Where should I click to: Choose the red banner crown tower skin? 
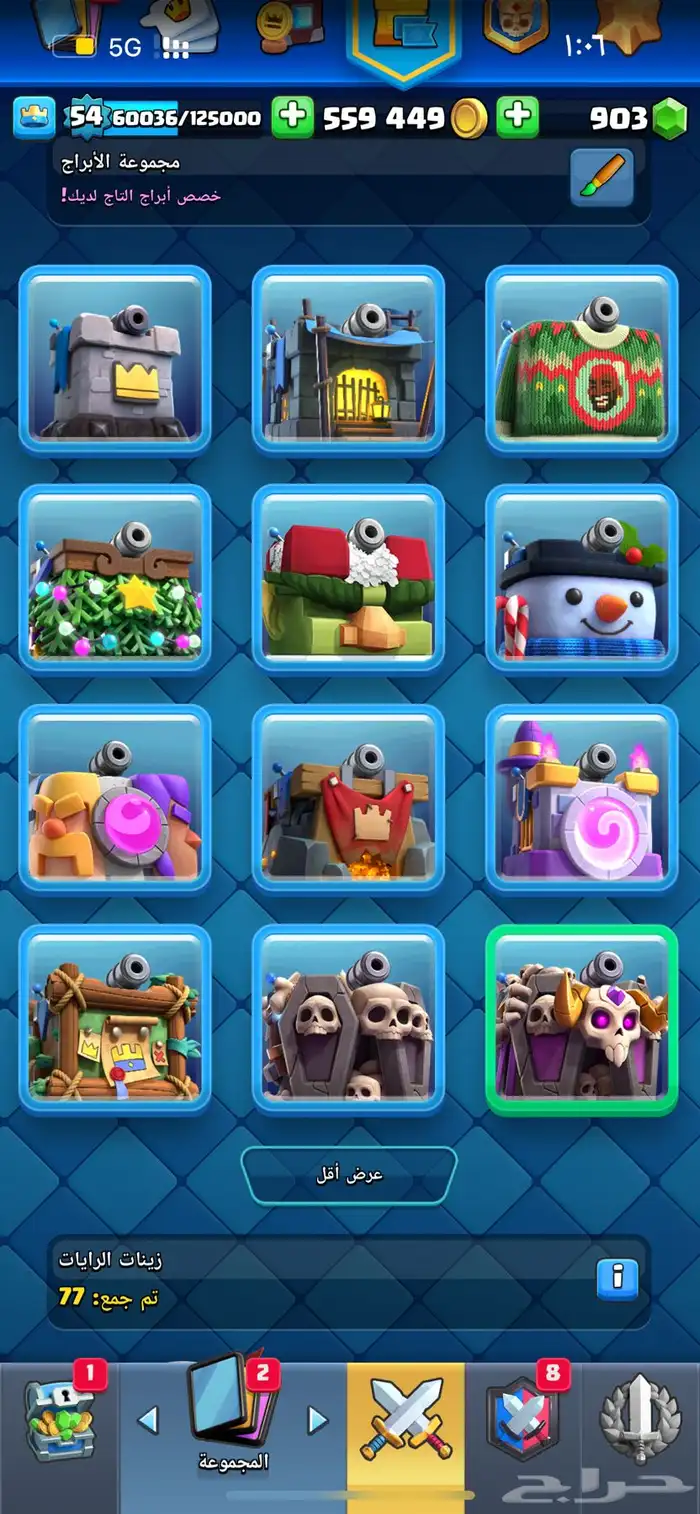(x=348, y=800)
